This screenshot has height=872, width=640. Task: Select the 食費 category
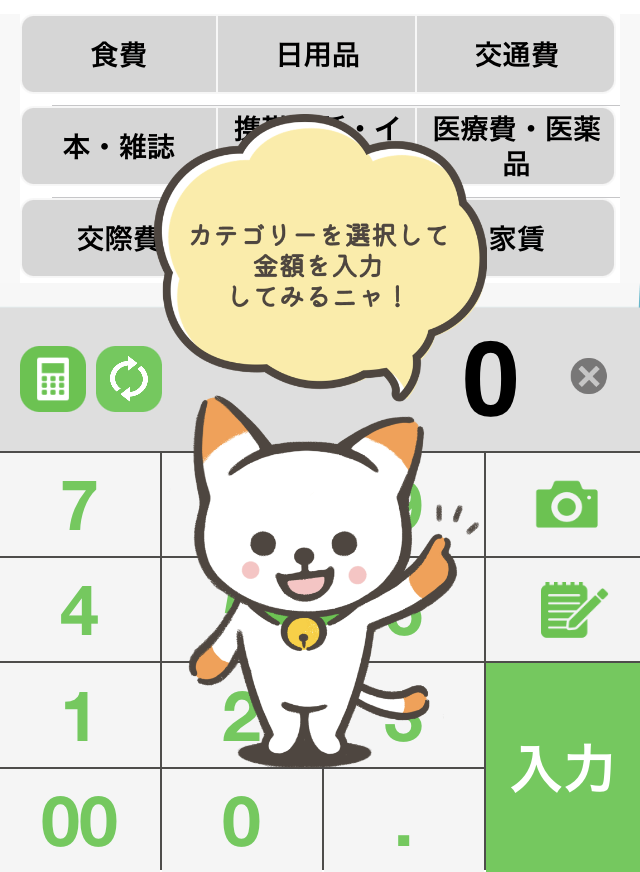[118, 54]
